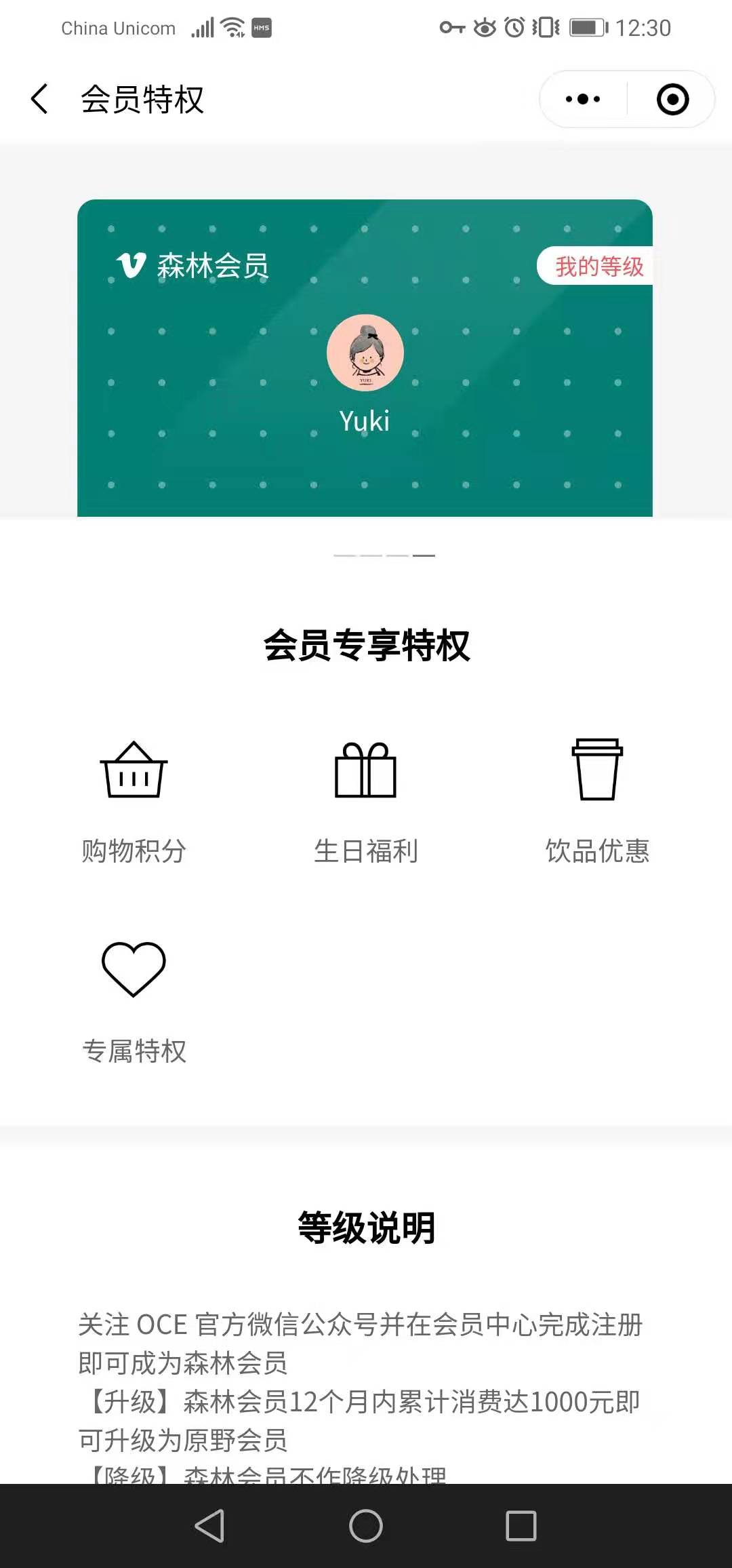View the 生日福利 benefit
This screenshot has height=1568, width=732.
[366, 800]
